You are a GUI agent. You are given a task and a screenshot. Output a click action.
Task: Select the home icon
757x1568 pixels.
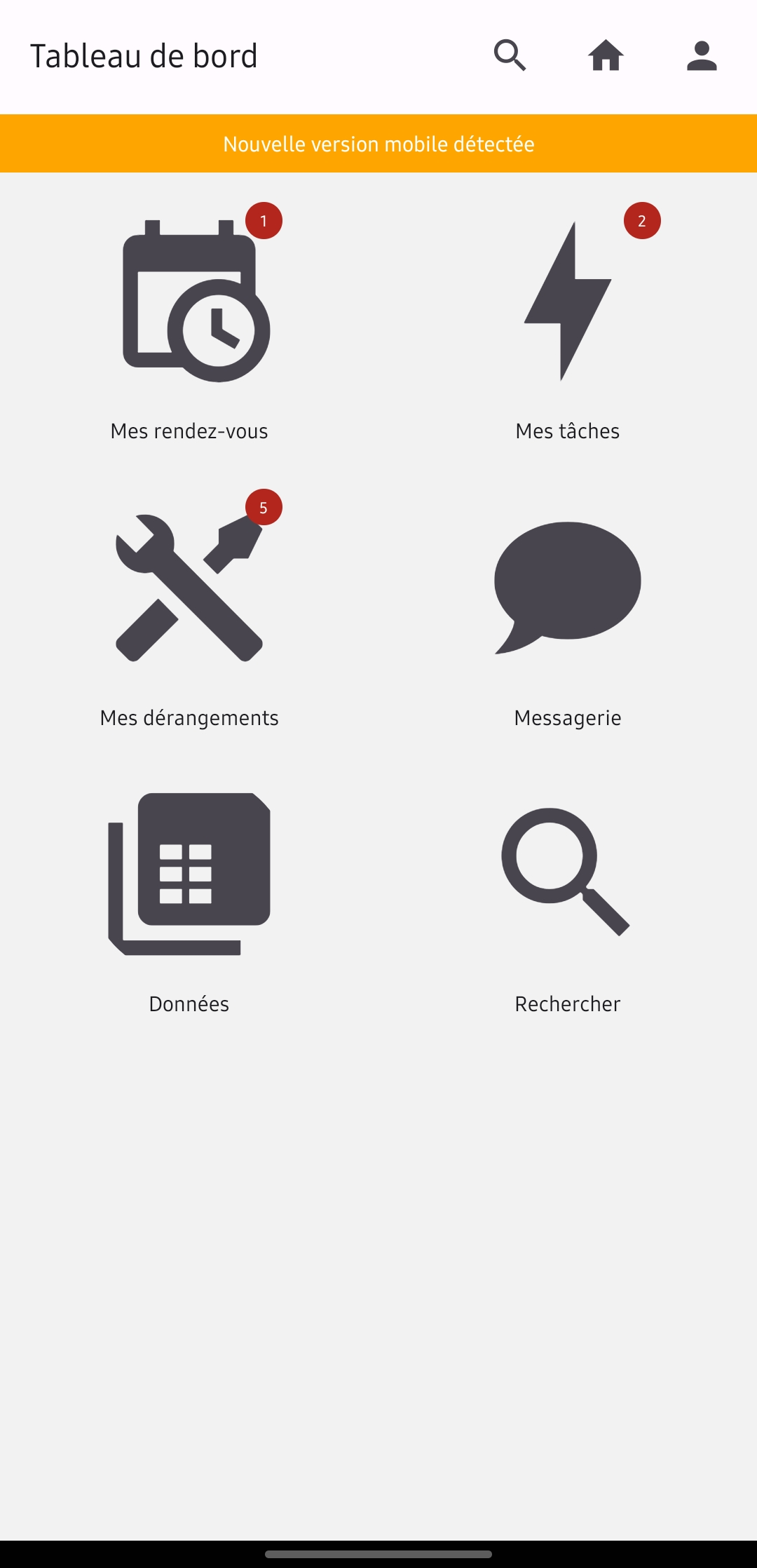coord(606,55)
